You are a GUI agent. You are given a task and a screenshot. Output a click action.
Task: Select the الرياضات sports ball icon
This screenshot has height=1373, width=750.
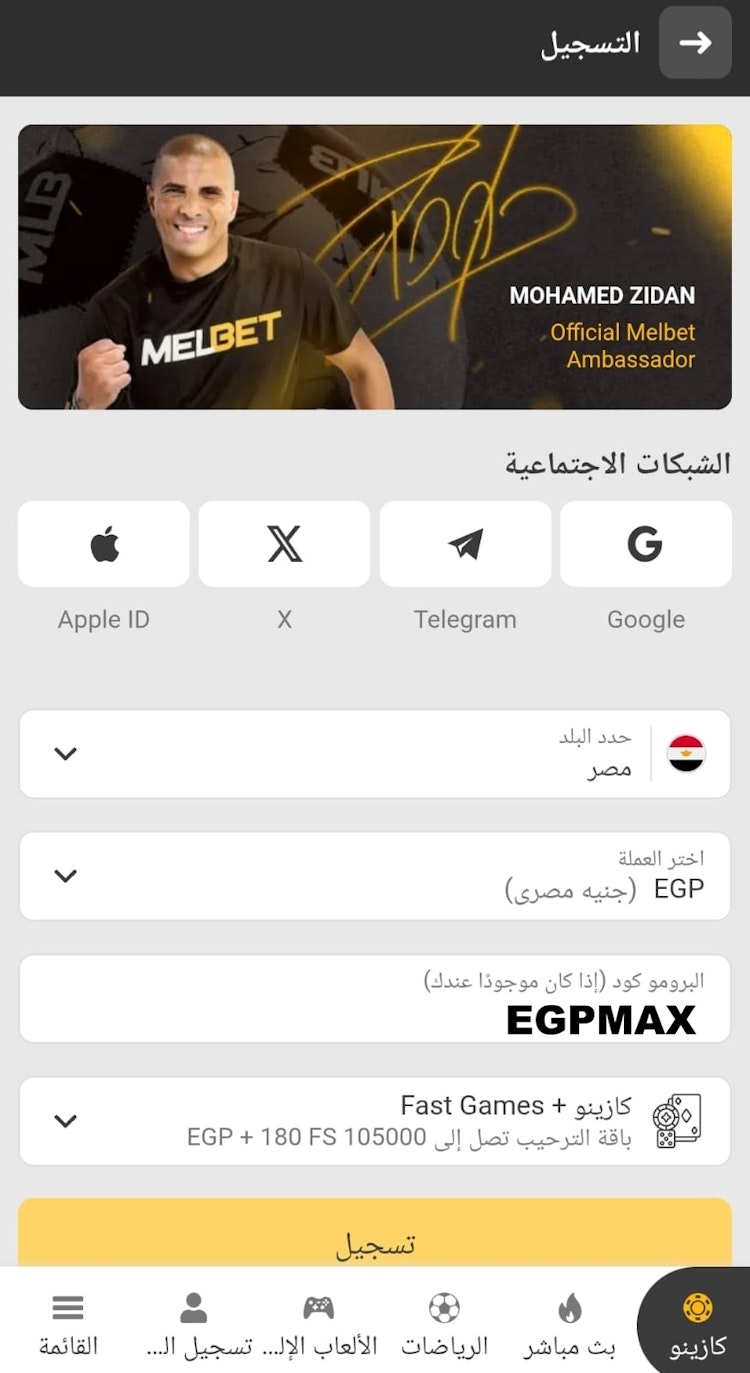pyautogui.click(x=443, y=1307)
